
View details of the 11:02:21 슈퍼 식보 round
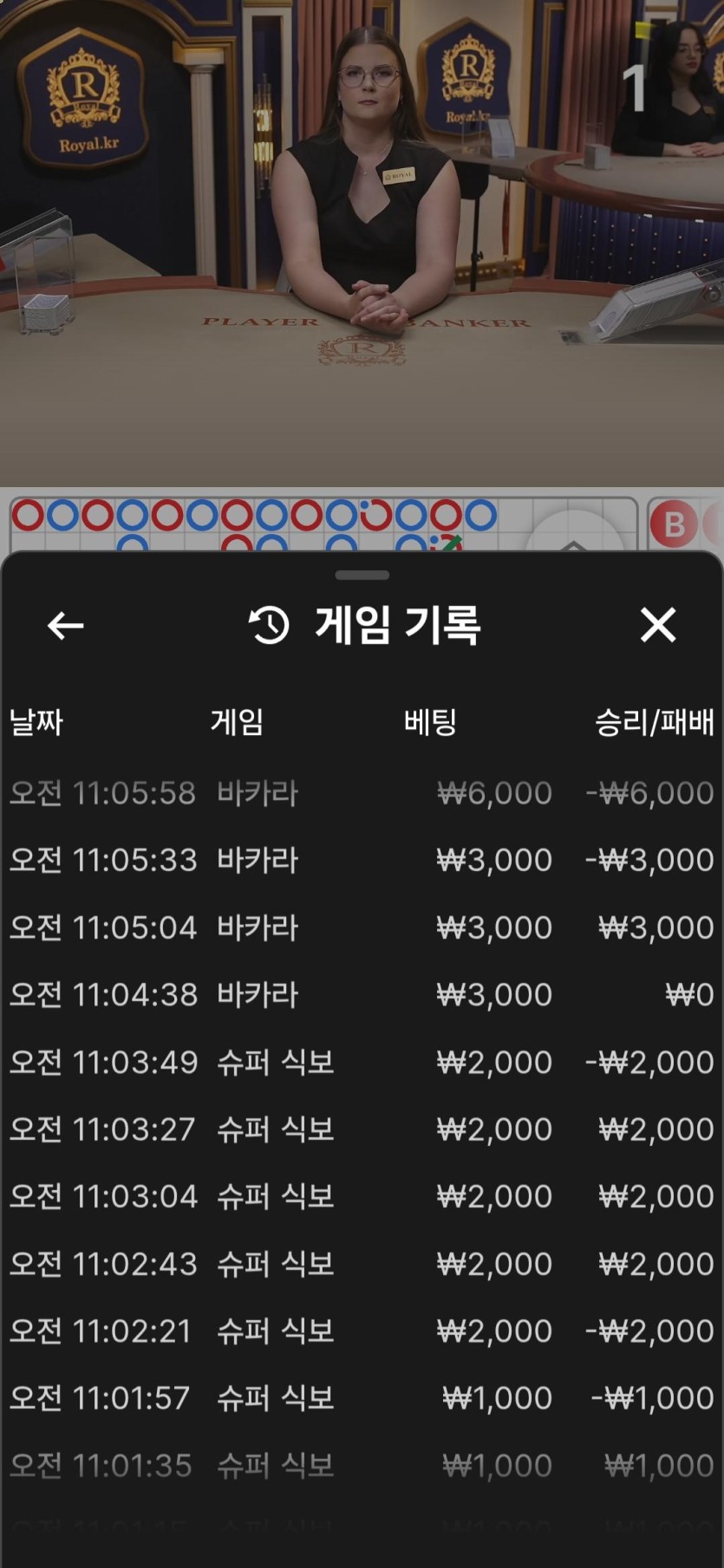click(362, 1331)
